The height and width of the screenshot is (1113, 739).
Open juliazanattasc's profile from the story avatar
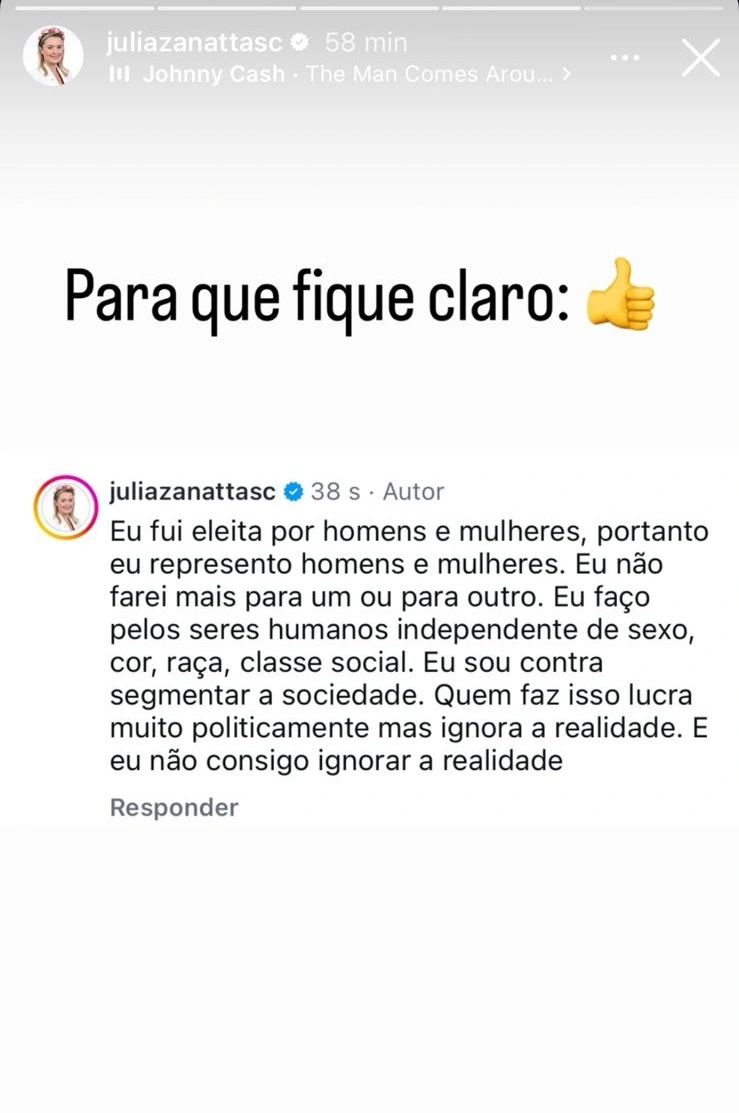click(x=53, y=56)
